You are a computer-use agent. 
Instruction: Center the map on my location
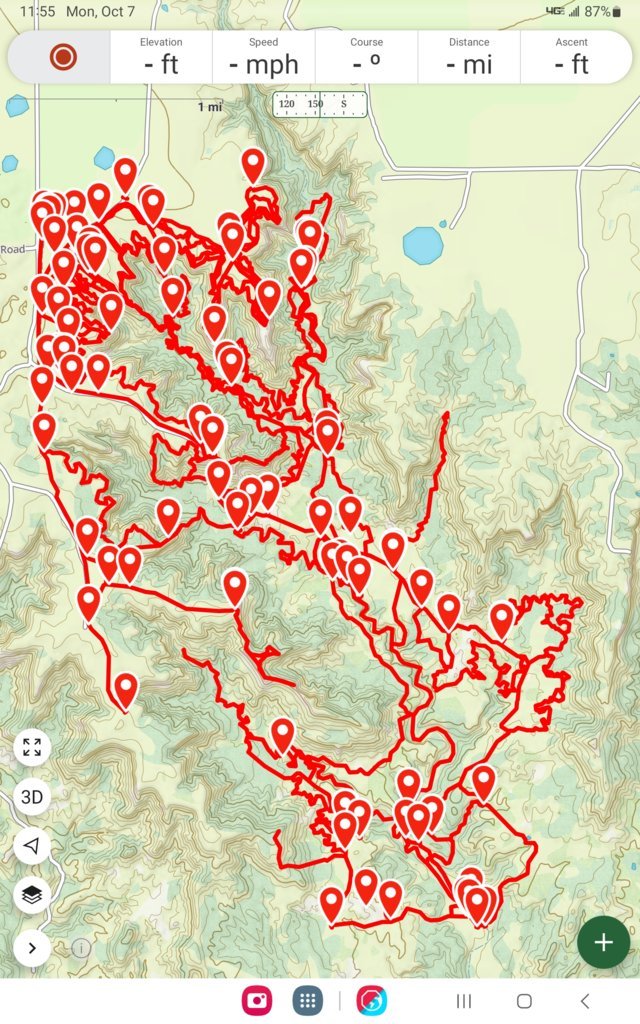pyautogui.click(x=32, y=846)
